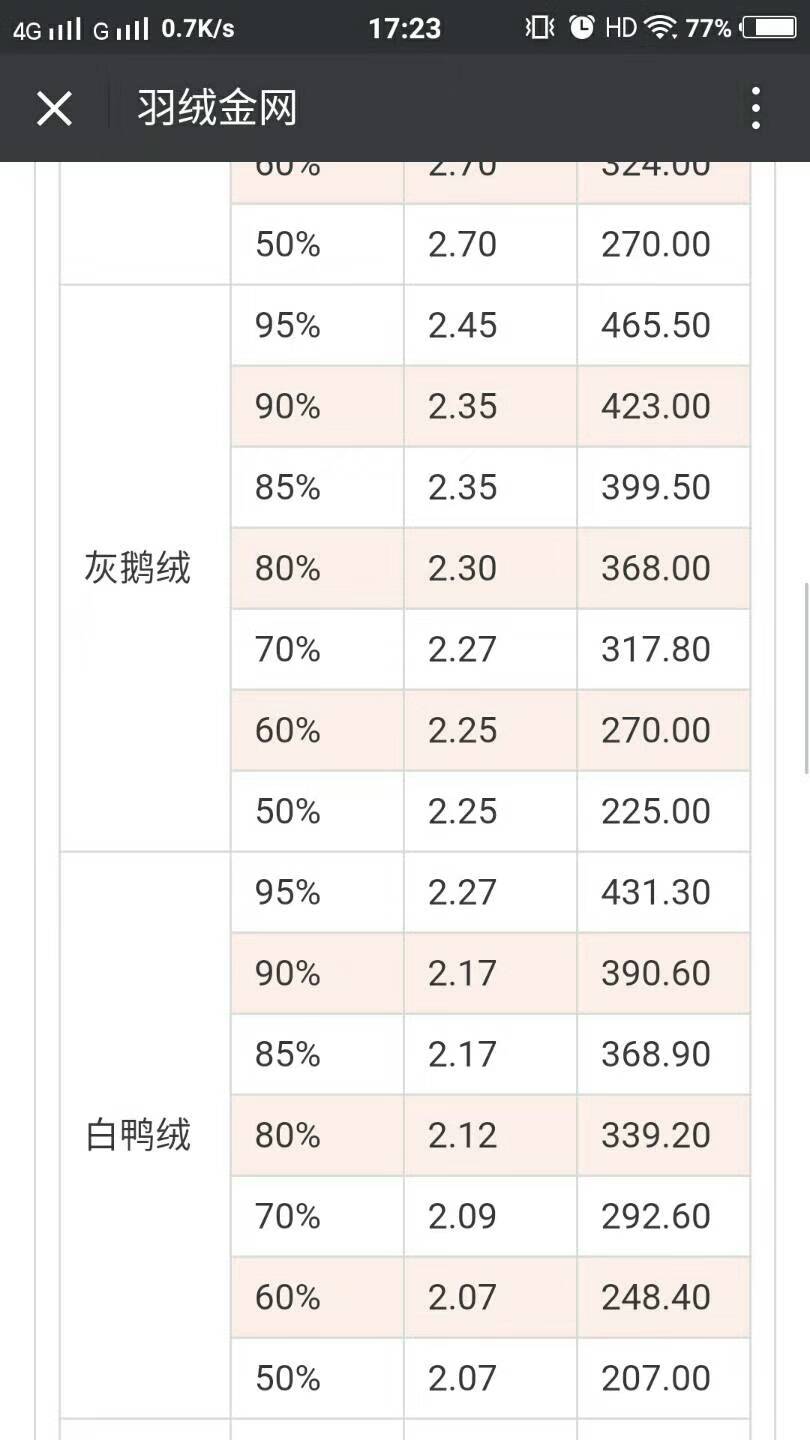Close the 羽绒金网 web page
The width and height of the screenshot is (810, 1440).
coord(54,108)
